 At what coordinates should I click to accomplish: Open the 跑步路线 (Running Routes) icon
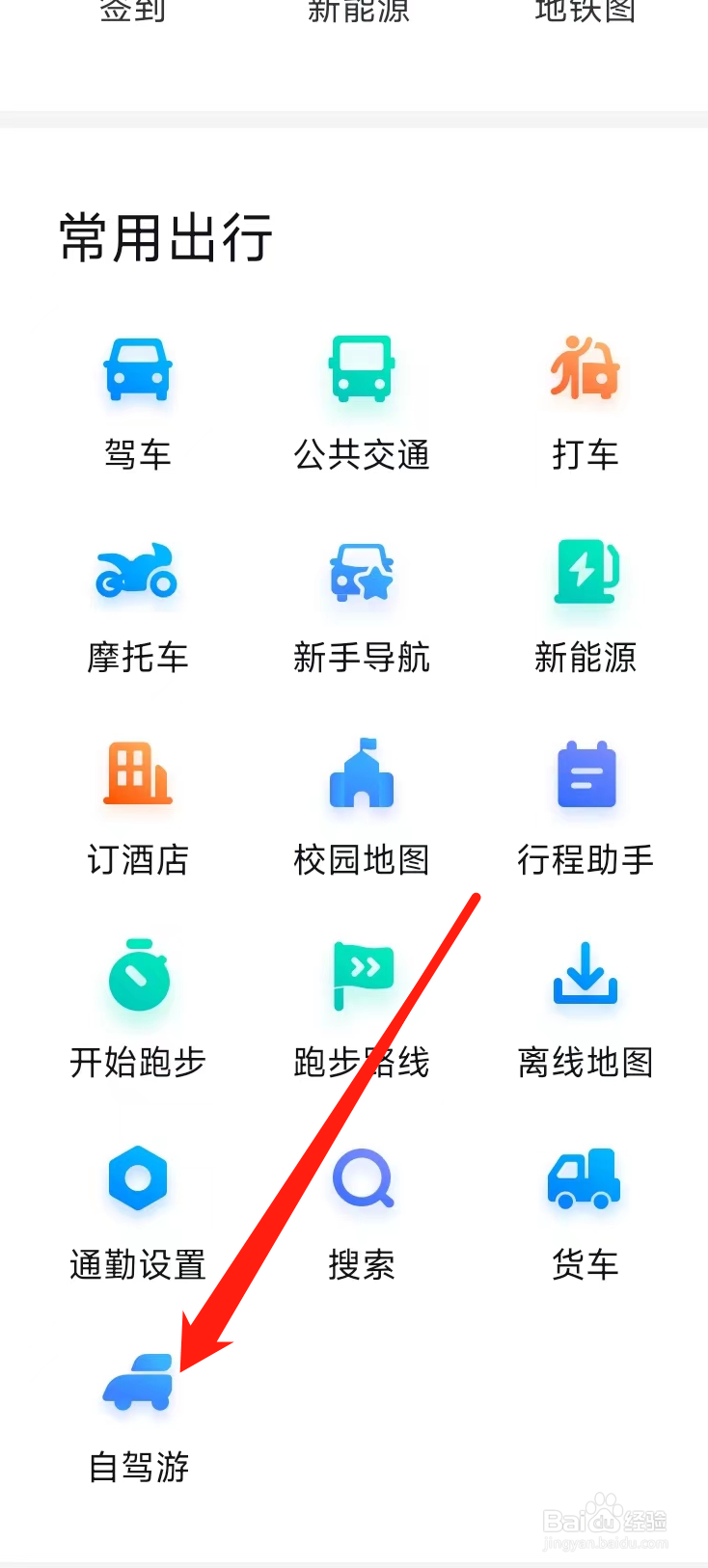click(x=361, y=977)
